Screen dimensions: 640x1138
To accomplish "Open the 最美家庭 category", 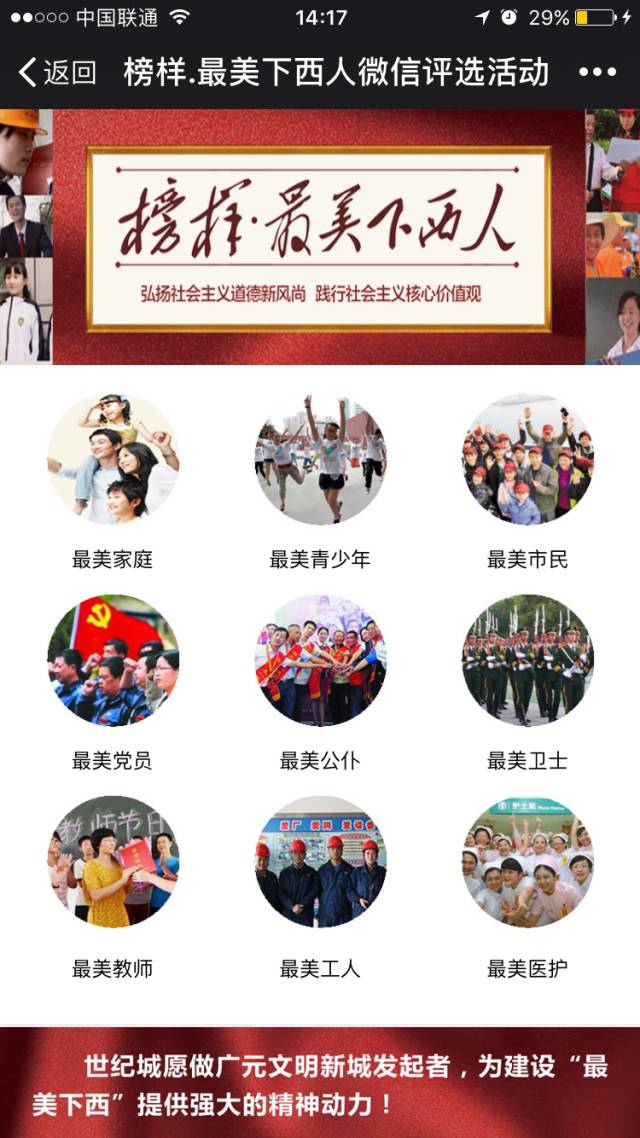I will click(113, 459).
